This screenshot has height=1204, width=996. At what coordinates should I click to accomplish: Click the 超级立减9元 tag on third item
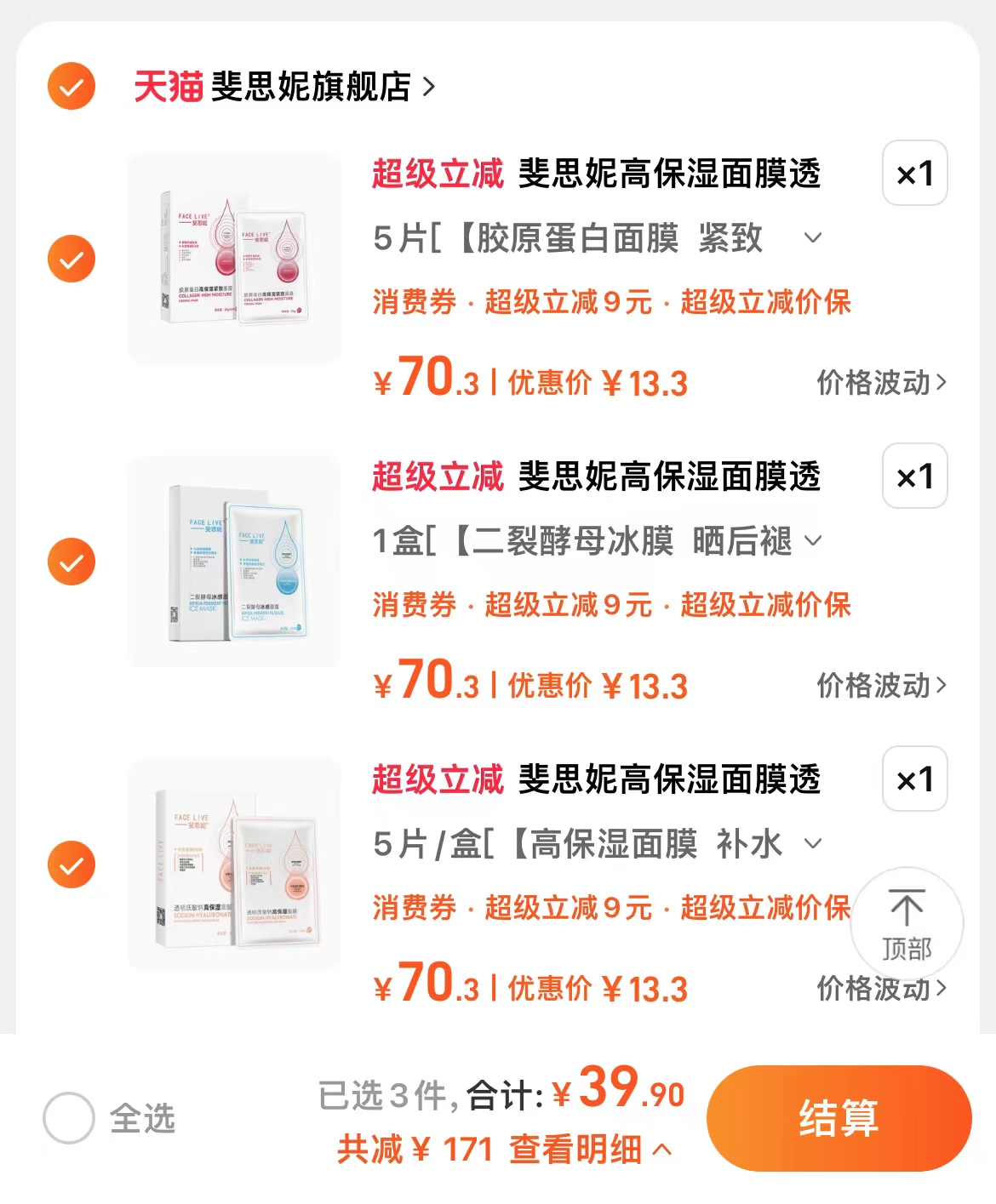coord(569,908)
